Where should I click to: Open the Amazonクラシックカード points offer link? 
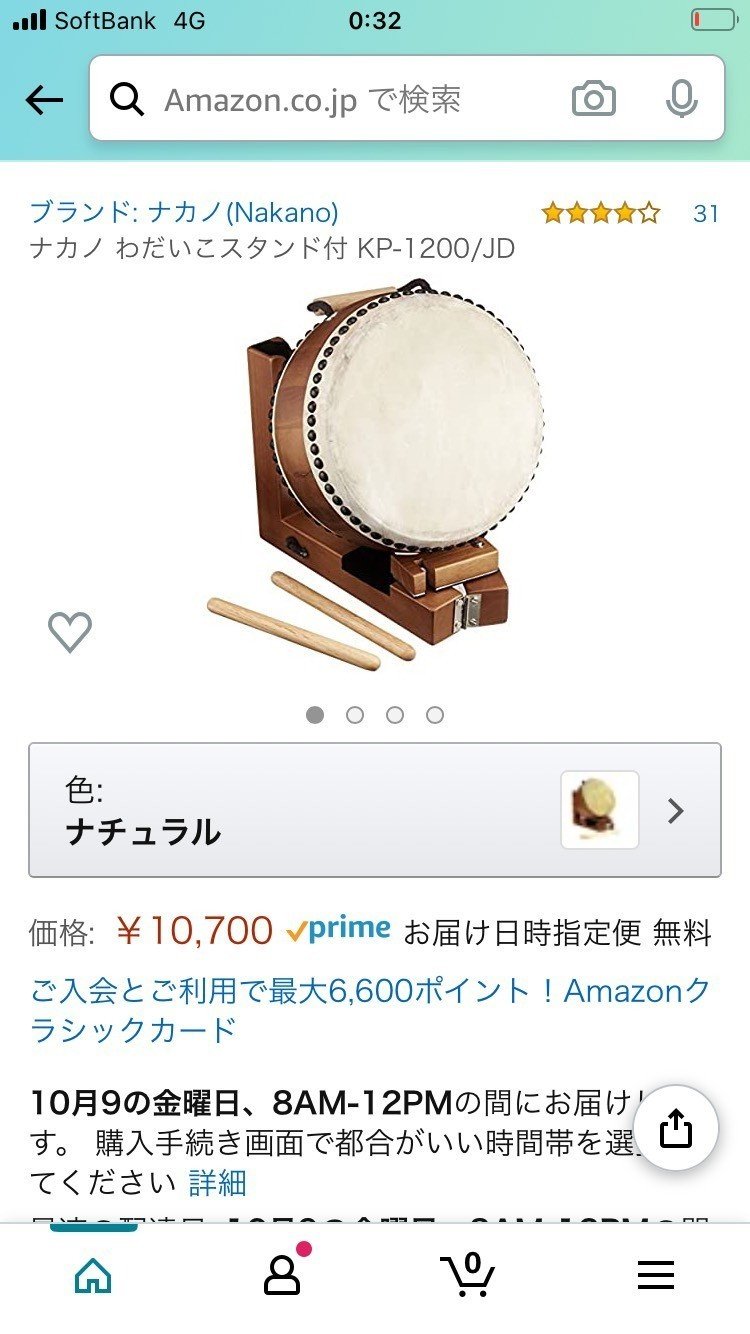370,1009
